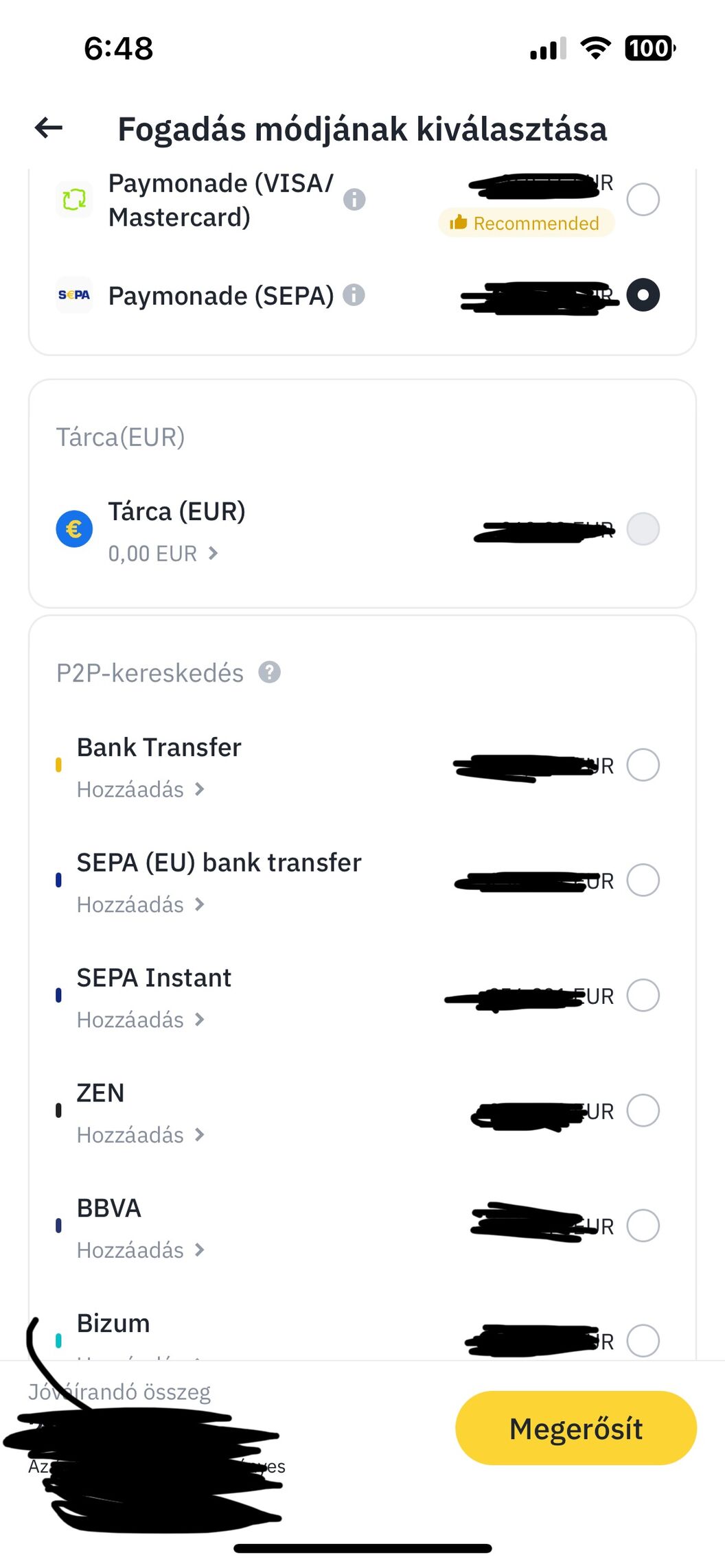Select Paymonade (VISA/Mastercard) radio button
The height and width of the screenshot is (1568, 725).
pos(643,200)
